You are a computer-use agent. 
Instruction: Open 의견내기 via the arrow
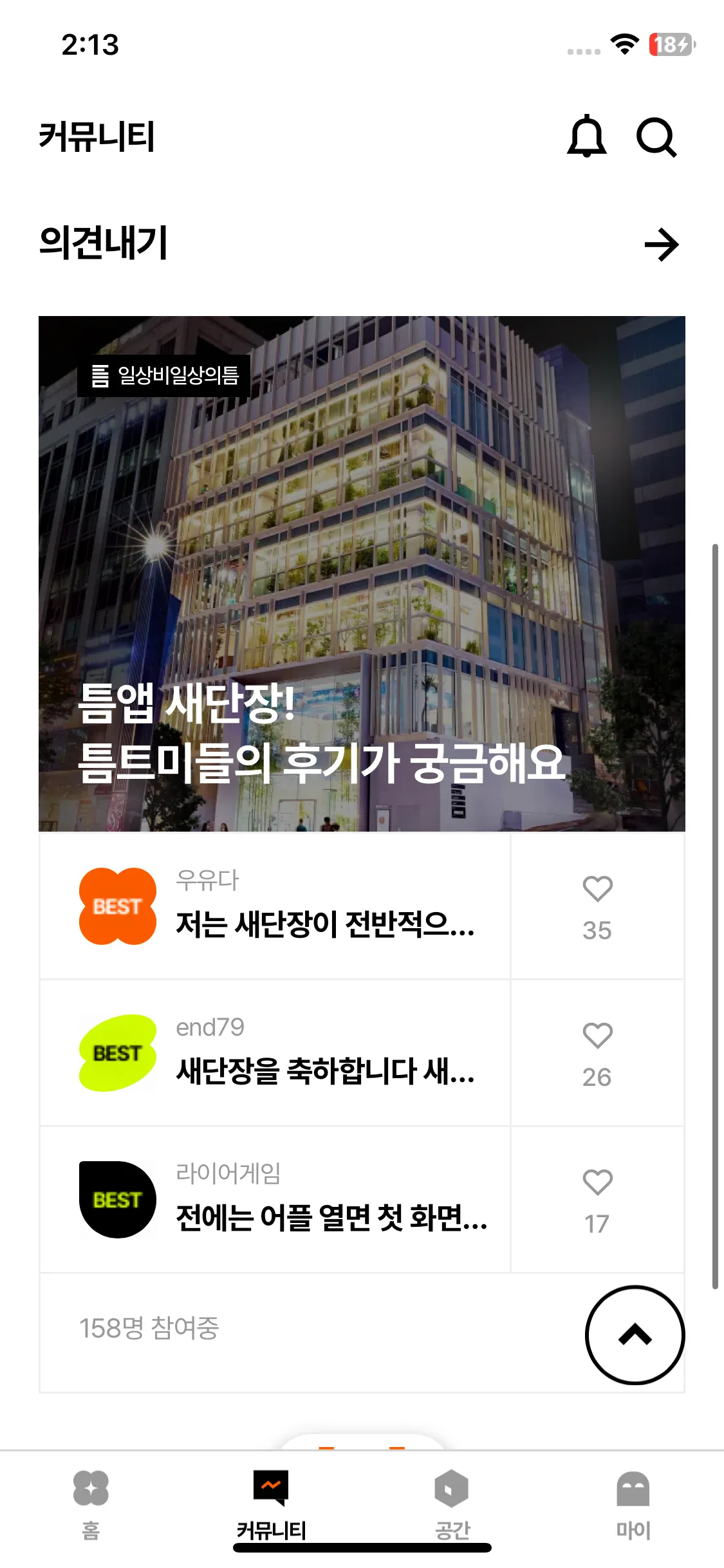pos(662,245)
